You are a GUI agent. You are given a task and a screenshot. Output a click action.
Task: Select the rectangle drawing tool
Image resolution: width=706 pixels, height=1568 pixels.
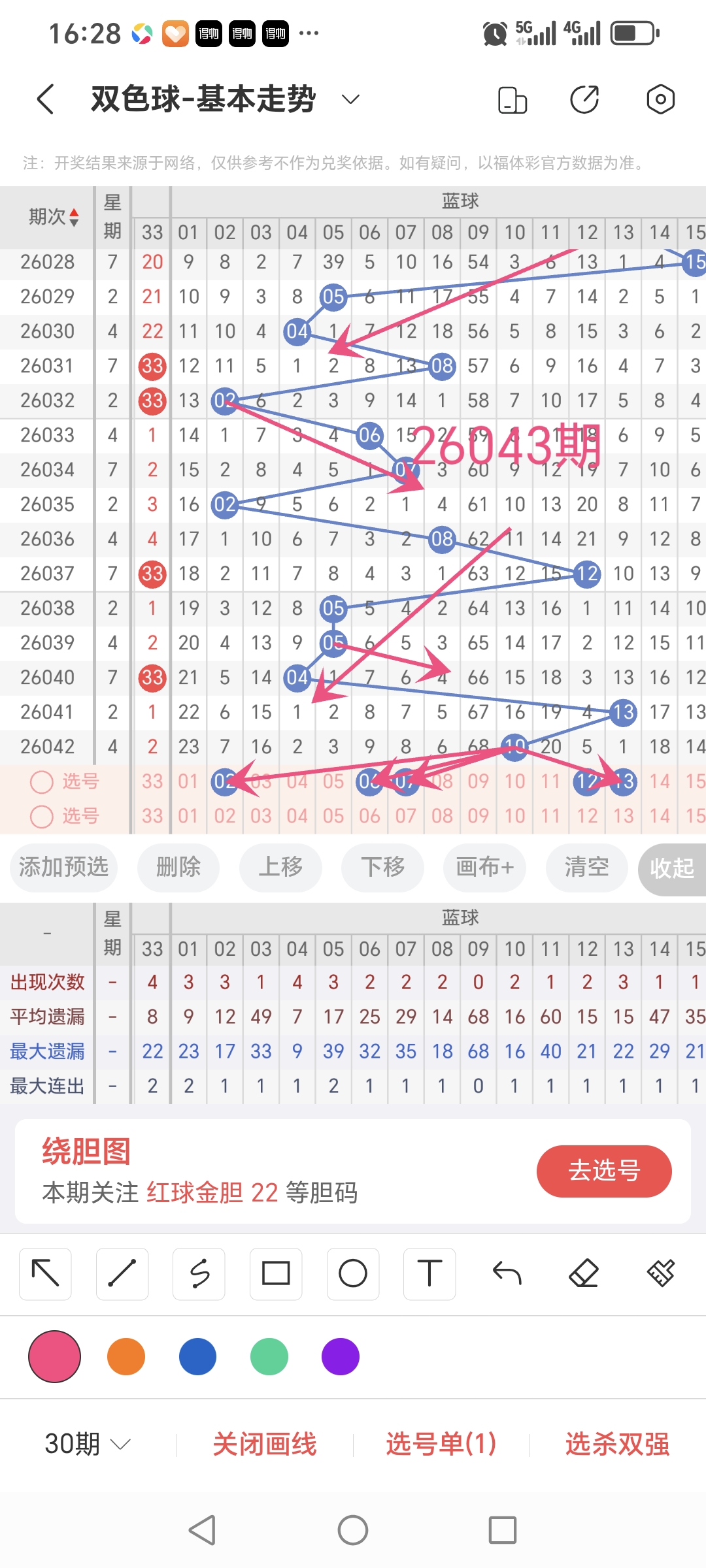275,1273
